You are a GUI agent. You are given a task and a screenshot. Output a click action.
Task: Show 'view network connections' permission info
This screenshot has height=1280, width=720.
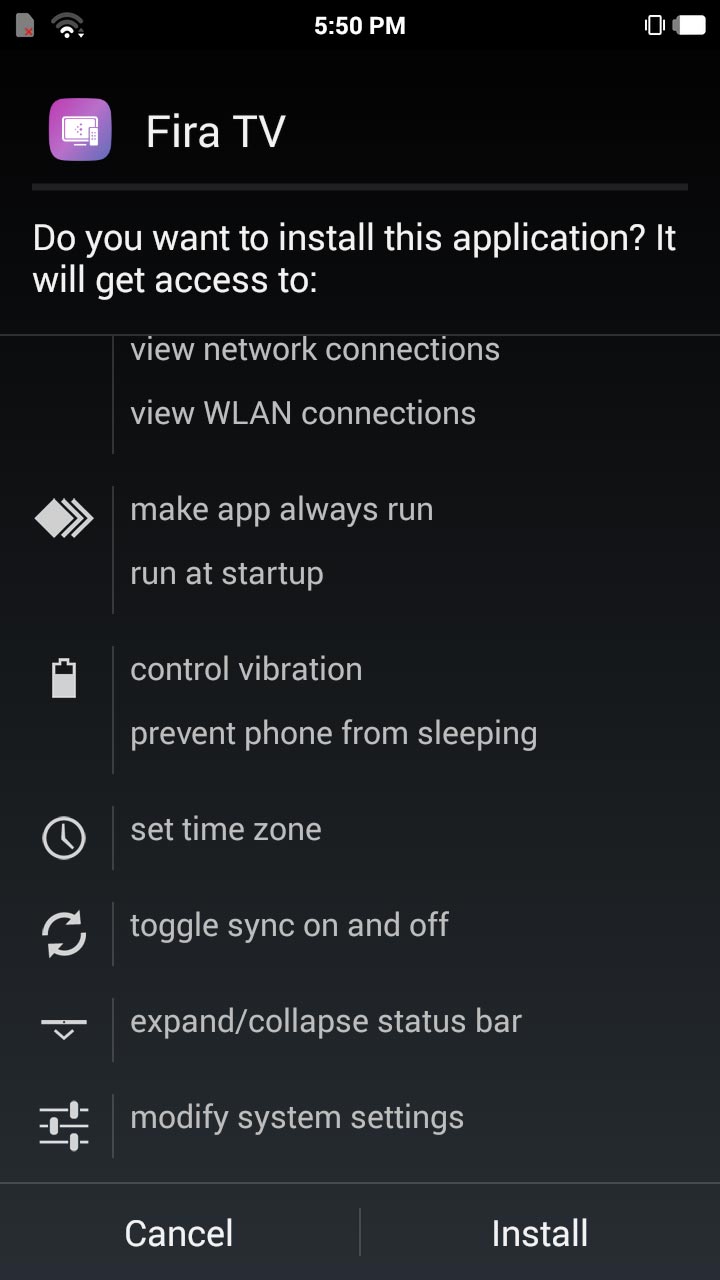[x=315, y=351]
